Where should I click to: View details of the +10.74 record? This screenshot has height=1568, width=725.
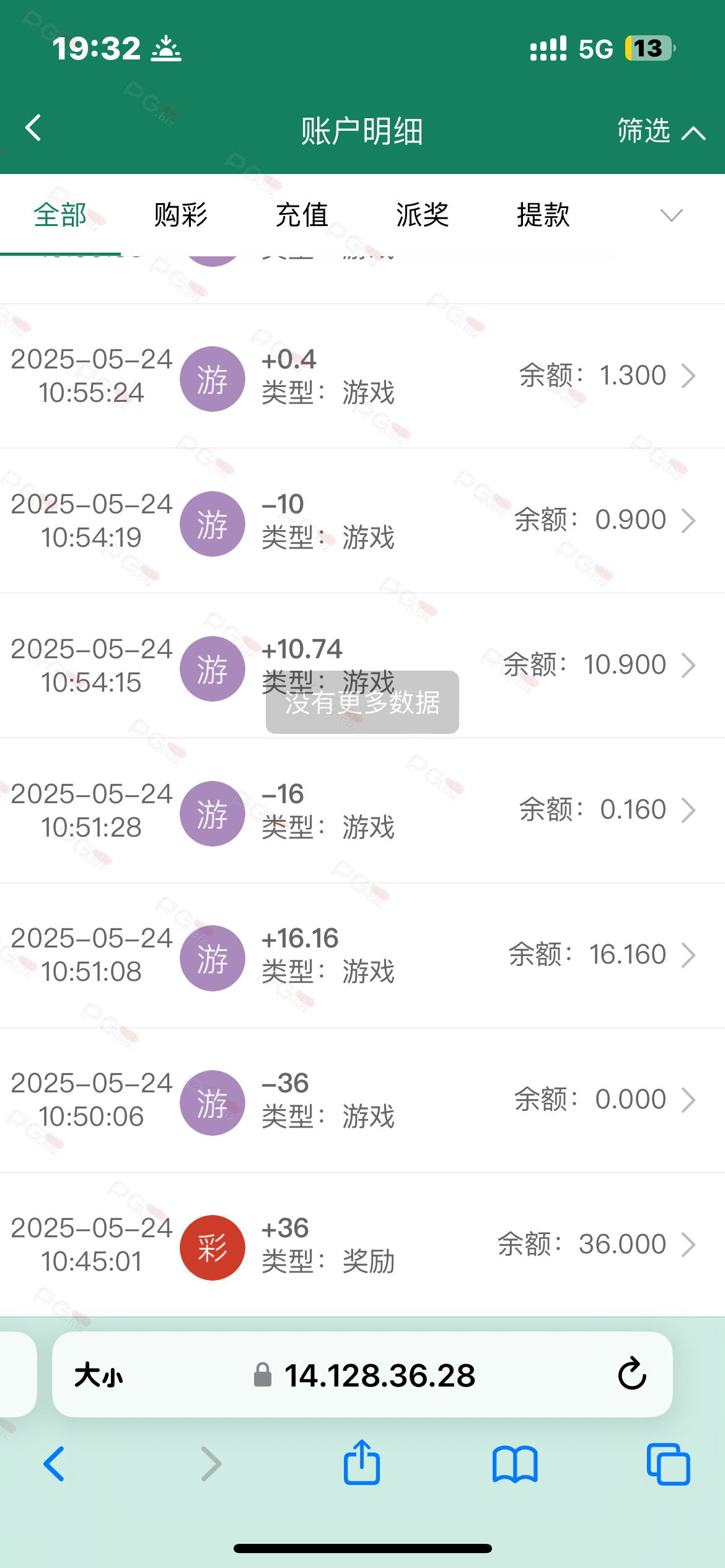click(362, 666)
